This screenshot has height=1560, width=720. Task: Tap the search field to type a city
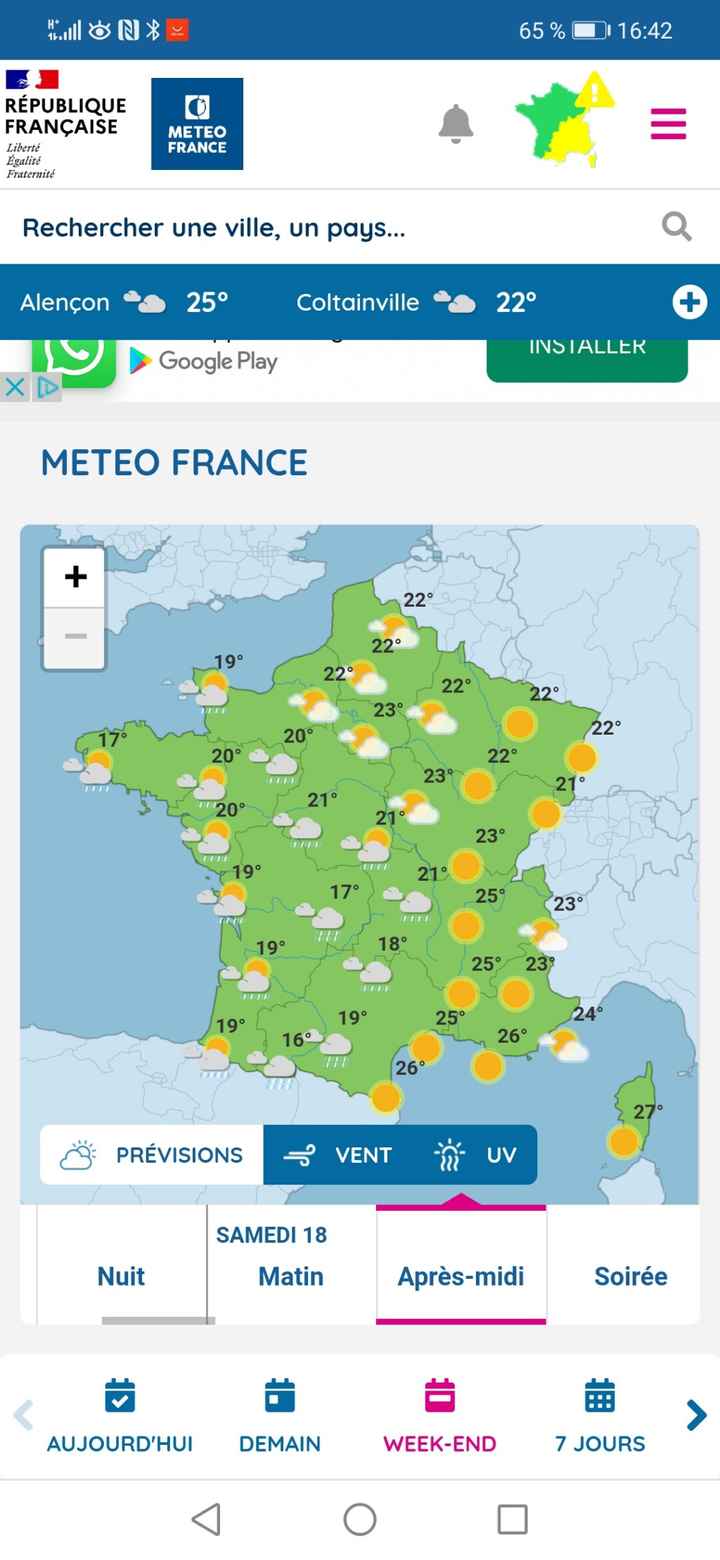300,227
